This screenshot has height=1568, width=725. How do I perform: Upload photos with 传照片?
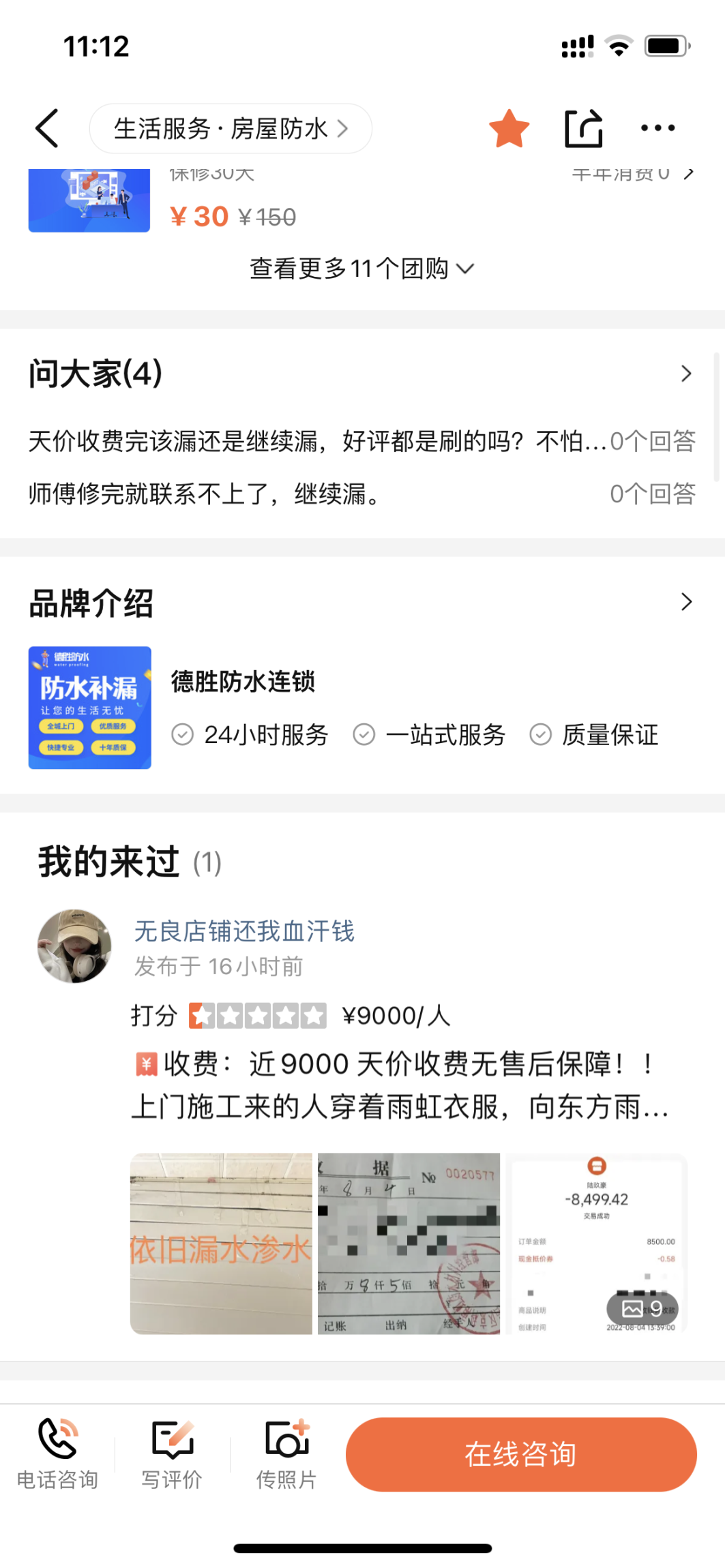(x=286, y=1453)
